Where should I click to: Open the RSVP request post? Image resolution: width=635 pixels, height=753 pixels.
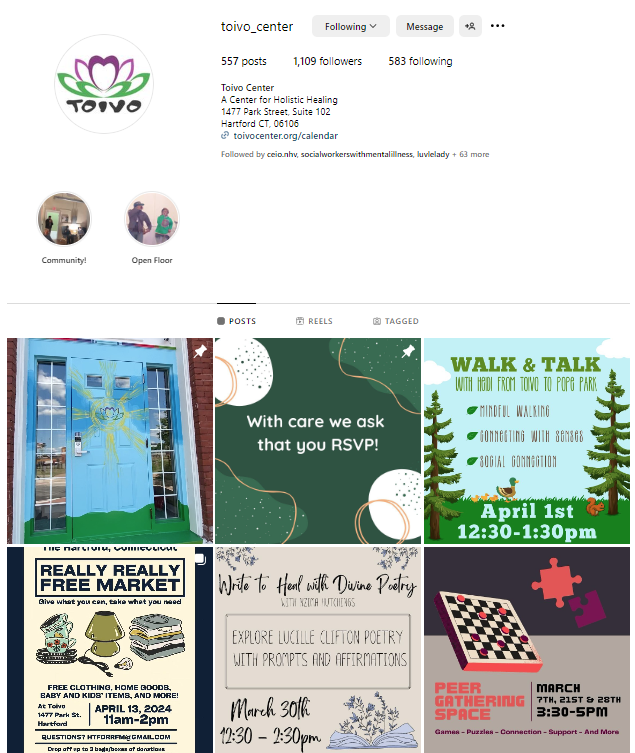(x=318, y=440)
